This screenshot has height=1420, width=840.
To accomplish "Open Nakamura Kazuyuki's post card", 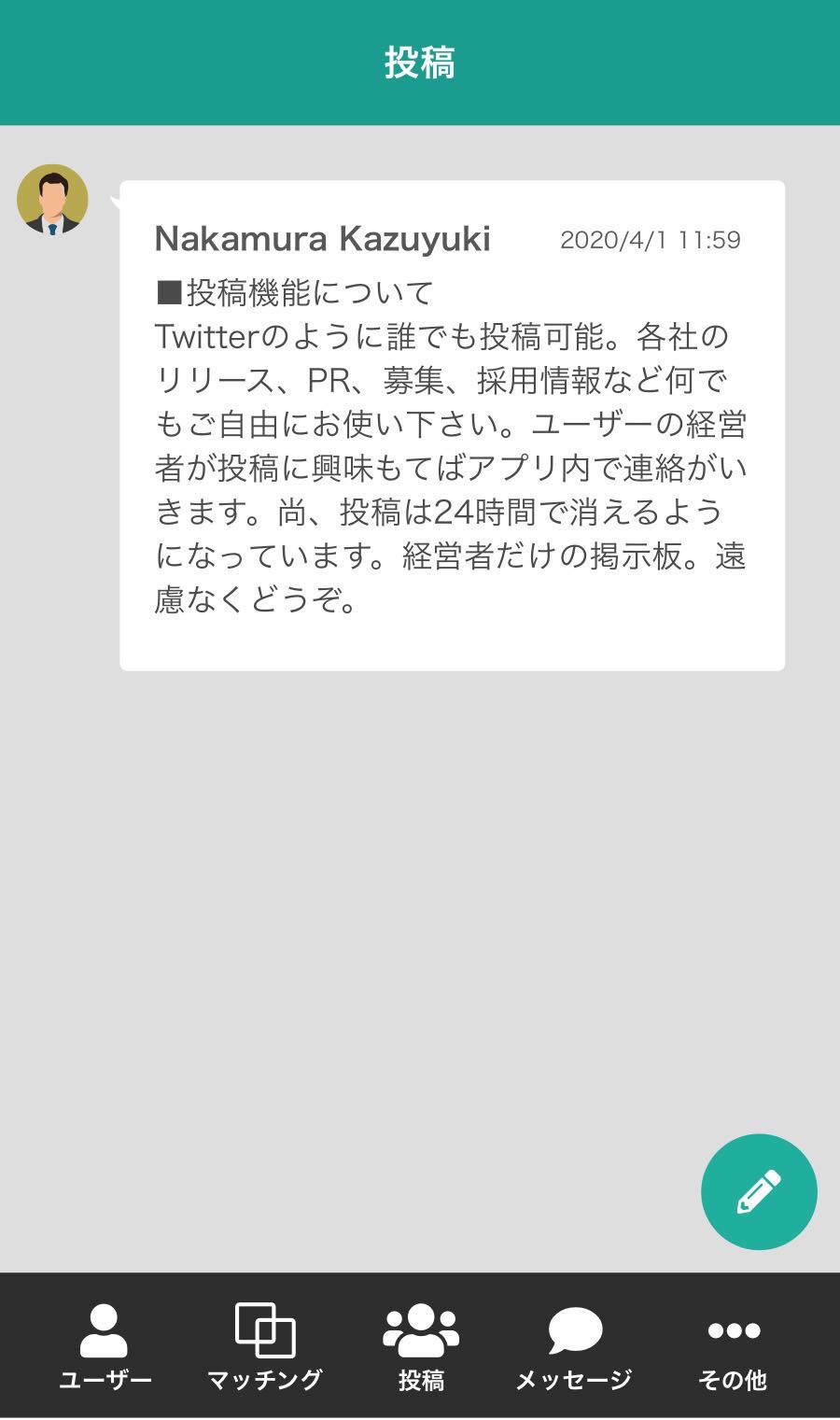I will [452, 425].
